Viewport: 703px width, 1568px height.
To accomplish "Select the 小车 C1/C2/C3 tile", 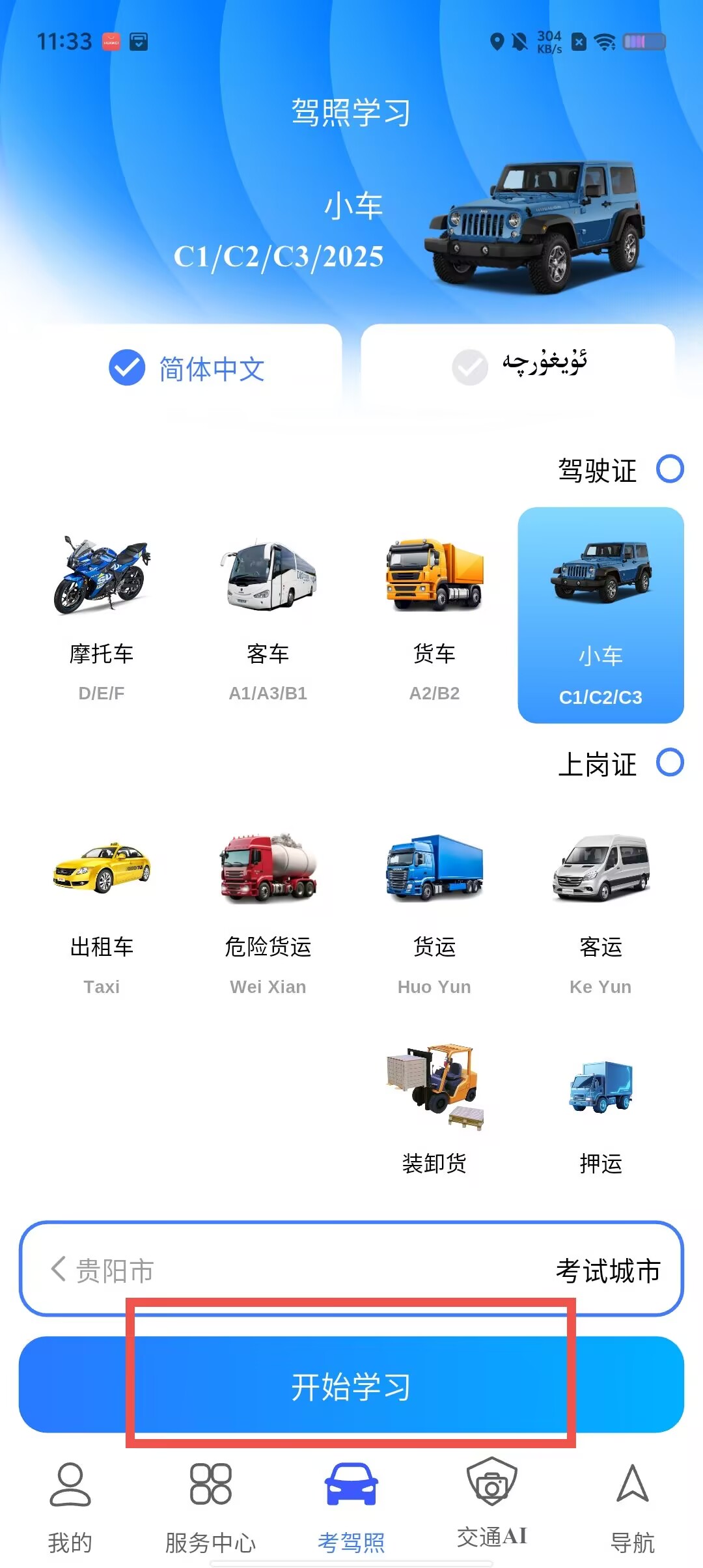I will (x=601, y=615).
